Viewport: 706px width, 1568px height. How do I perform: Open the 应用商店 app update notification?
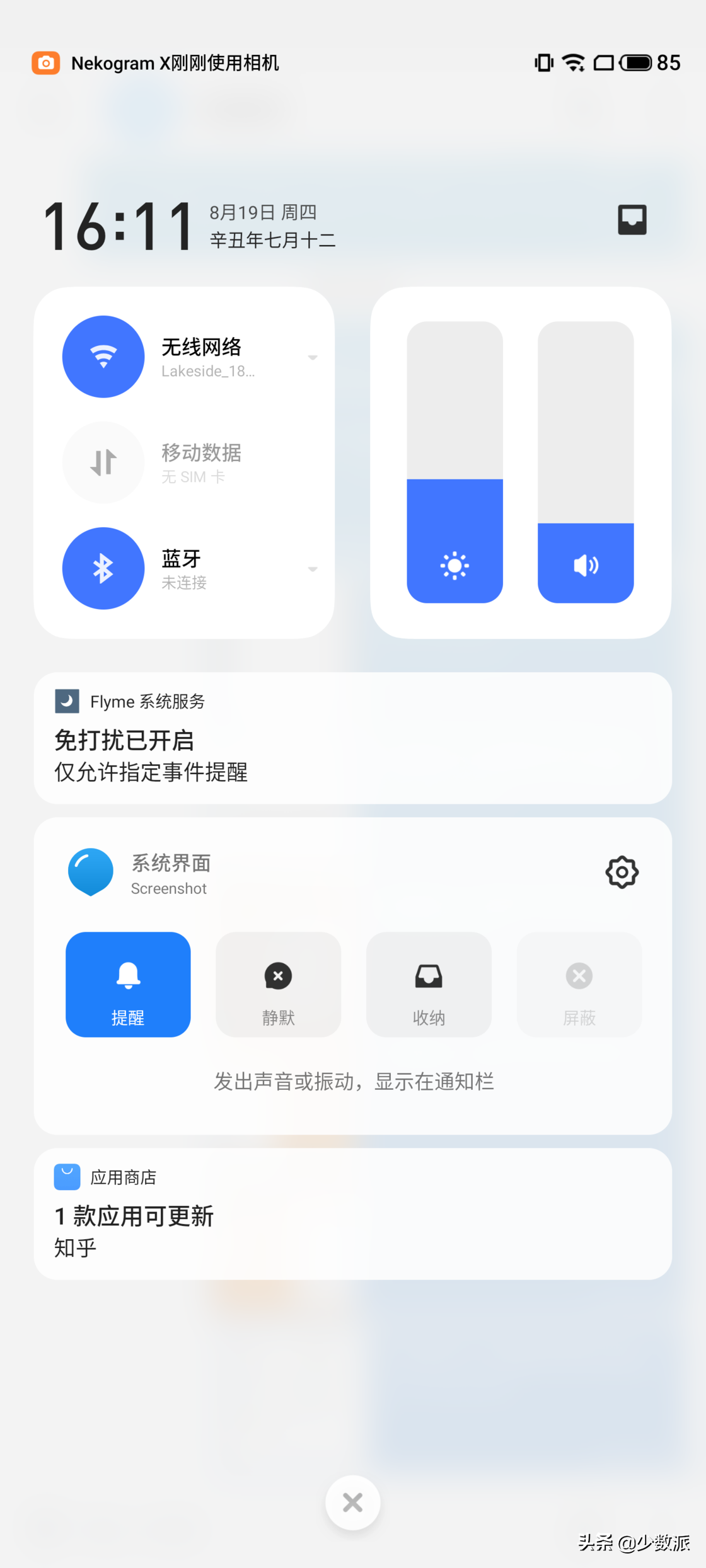click(352, 1213)
